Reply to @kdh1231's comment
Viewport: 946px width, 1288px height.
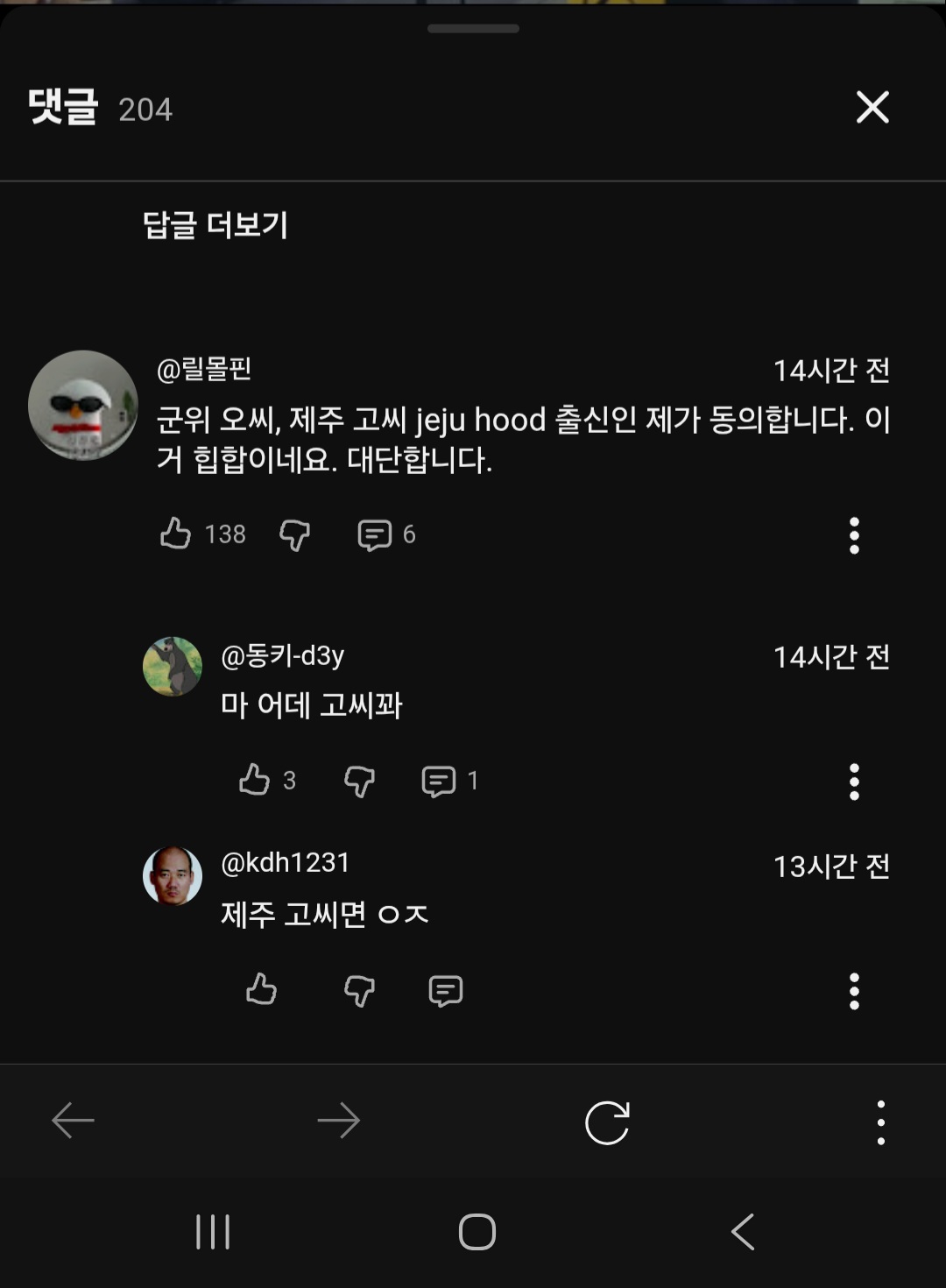pos(445,991)
